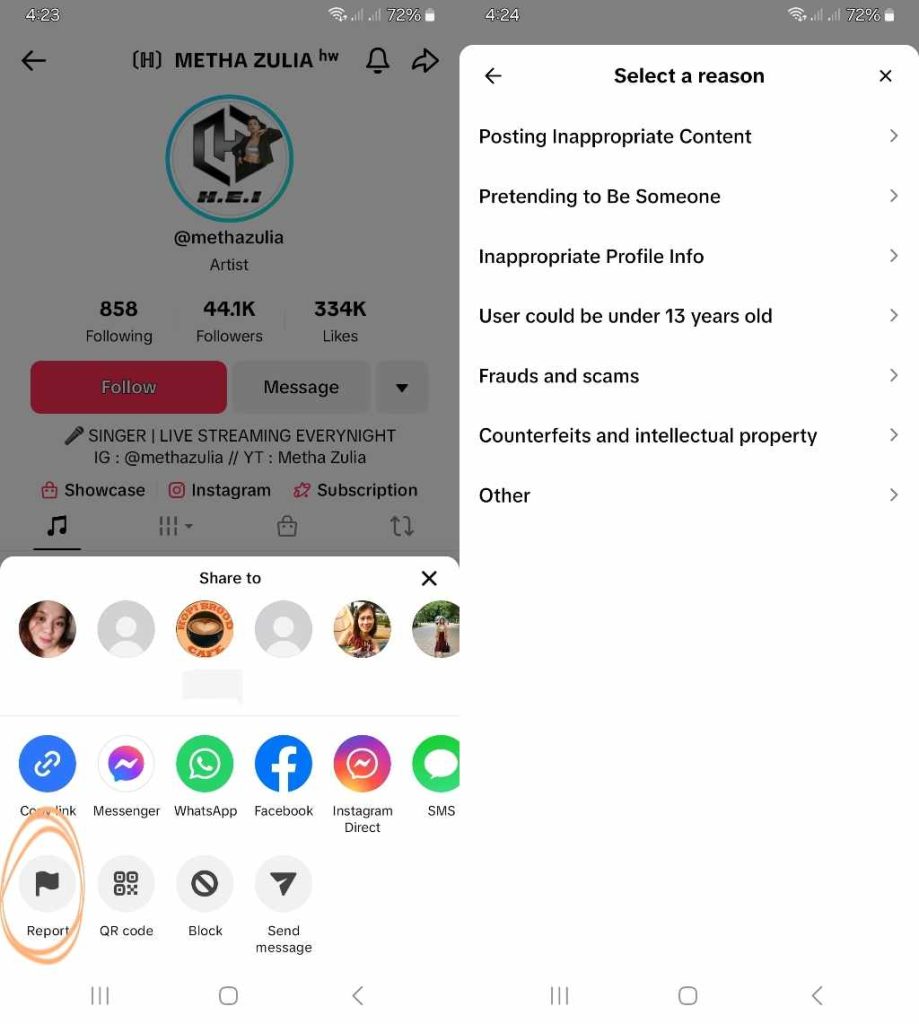Tap Send message in share sheet
The height and width of the screenshot is (1024, 919).
(283, 884)
